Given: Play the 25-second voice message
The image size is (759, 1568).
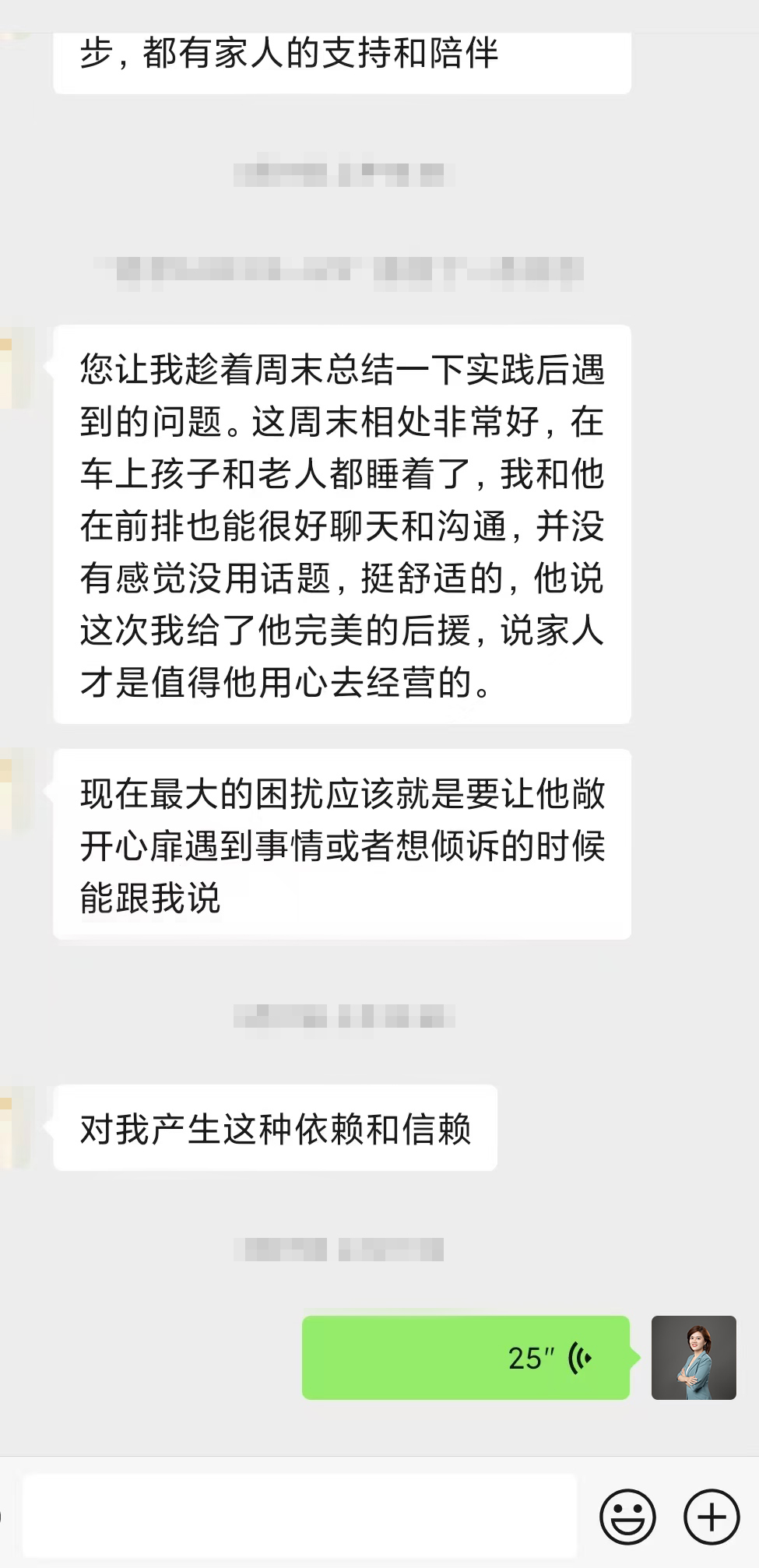Looking at the screenshot, I should 466,1358.
